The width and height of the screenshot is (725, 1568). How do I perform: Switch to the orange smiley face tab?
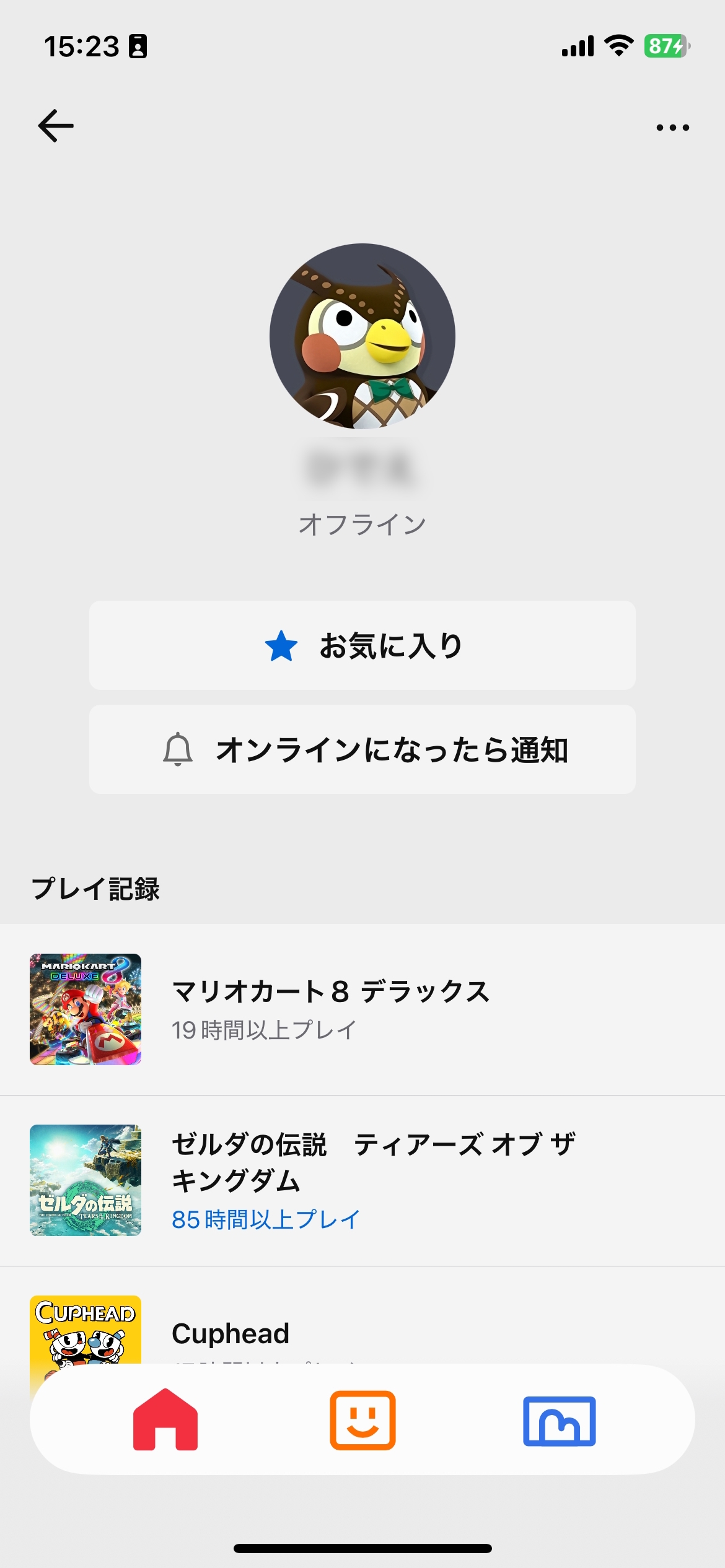coord(362,1419)
